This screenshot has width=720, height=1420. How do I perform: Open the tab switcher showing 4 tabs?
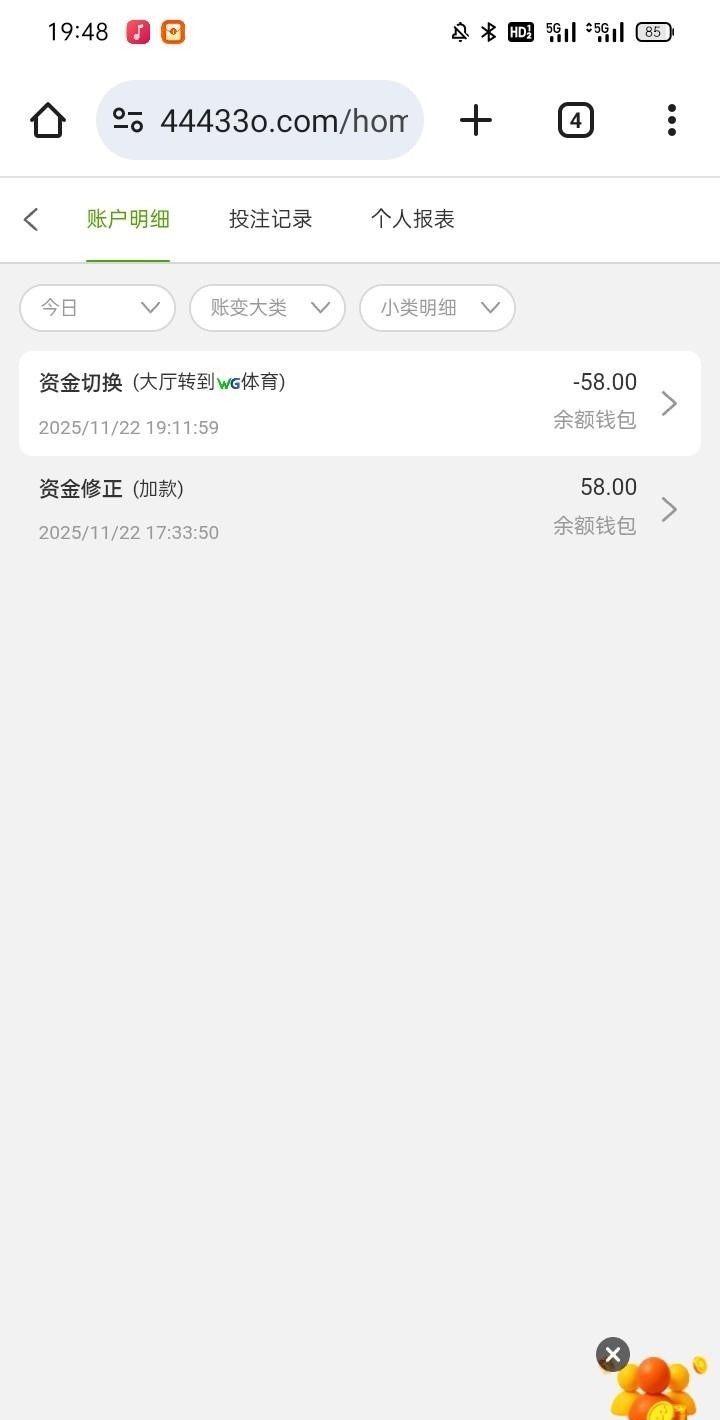(575, 120)
